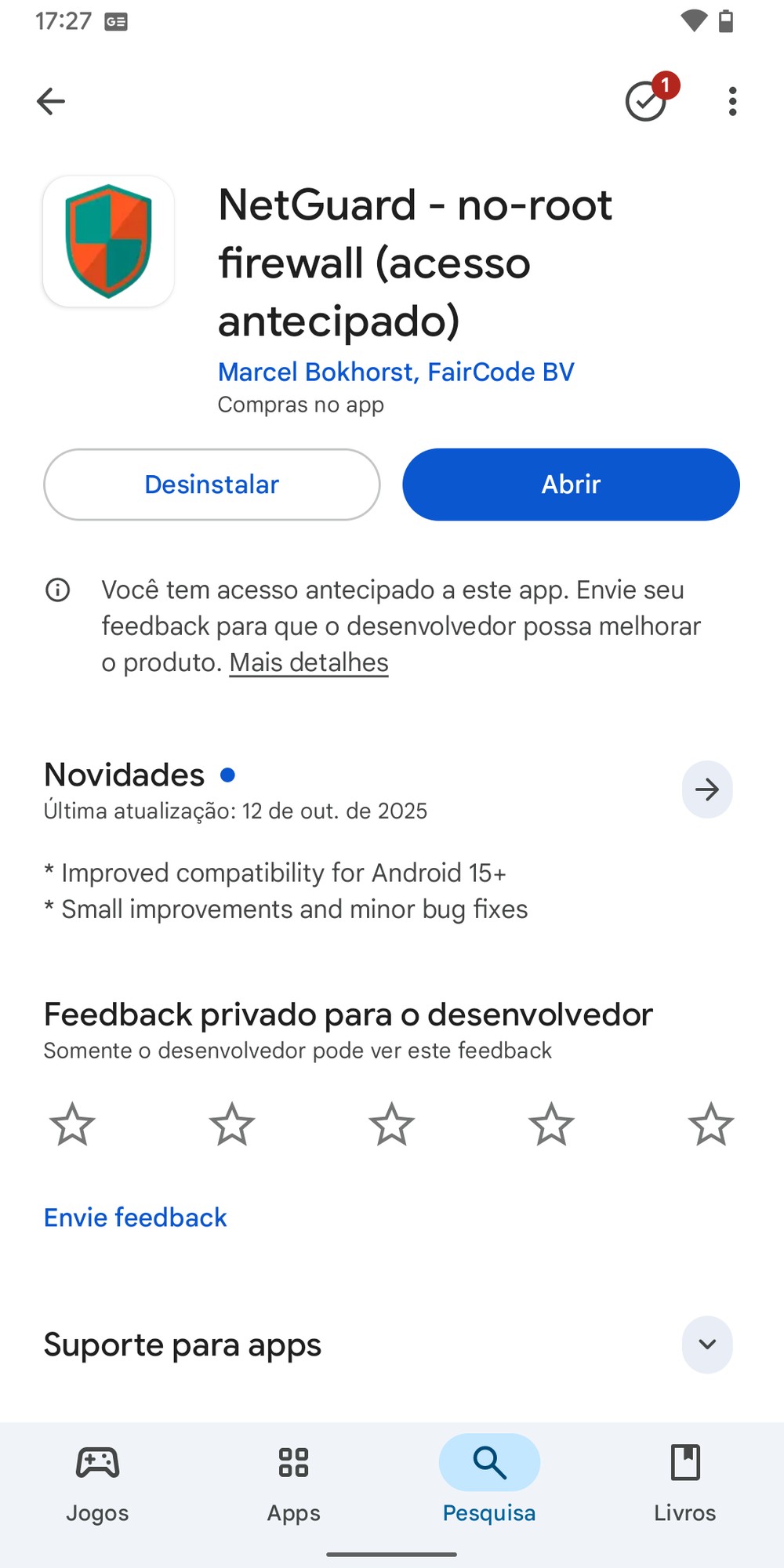Switch to the Livros tab
The image size is (784, 1568).
click(685, 1482)
